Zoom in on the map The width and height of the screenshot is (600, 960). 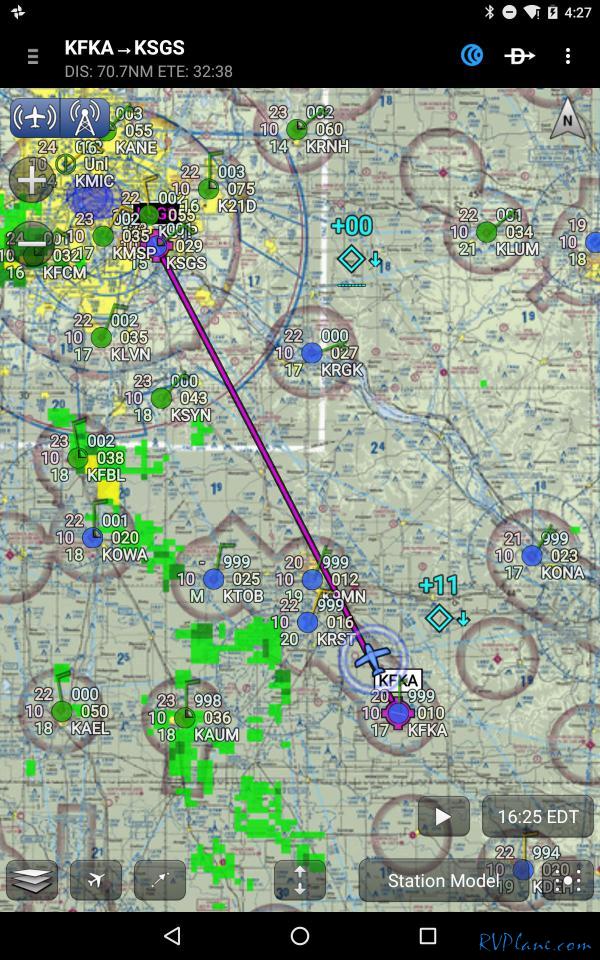click(x=31, y=181)
